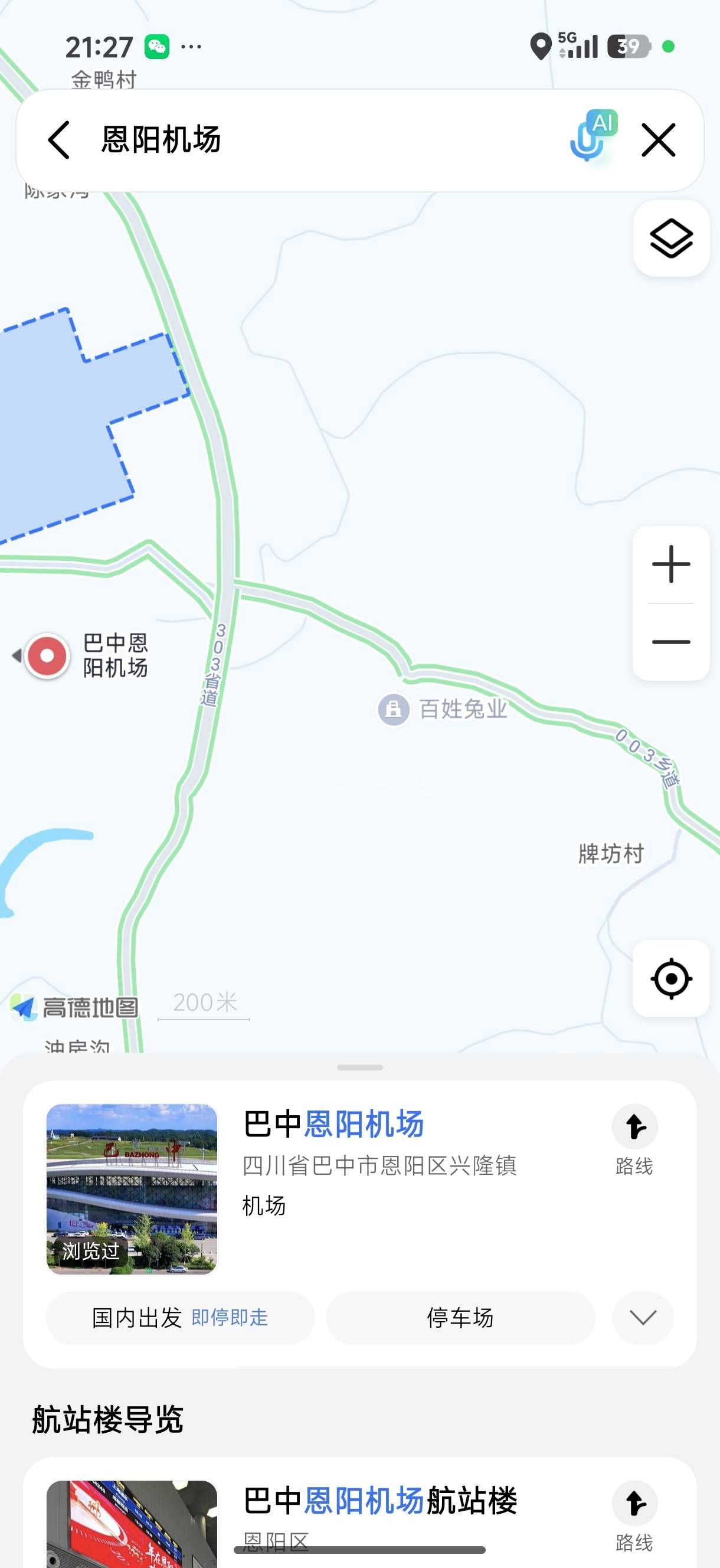Open the 百姓兔业 map marker
The width and height of the screenshot is (720, 1568).
click(x=394, y=709)
